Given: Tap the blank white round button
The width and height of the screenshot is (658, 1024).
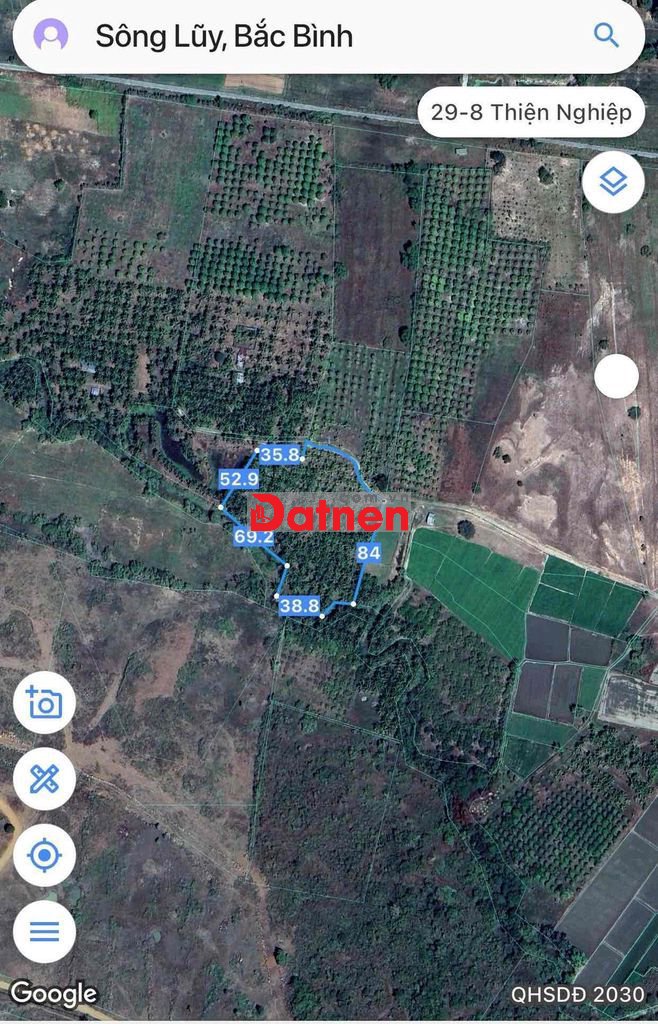Looking at the screenshot, I should [616, 377].
